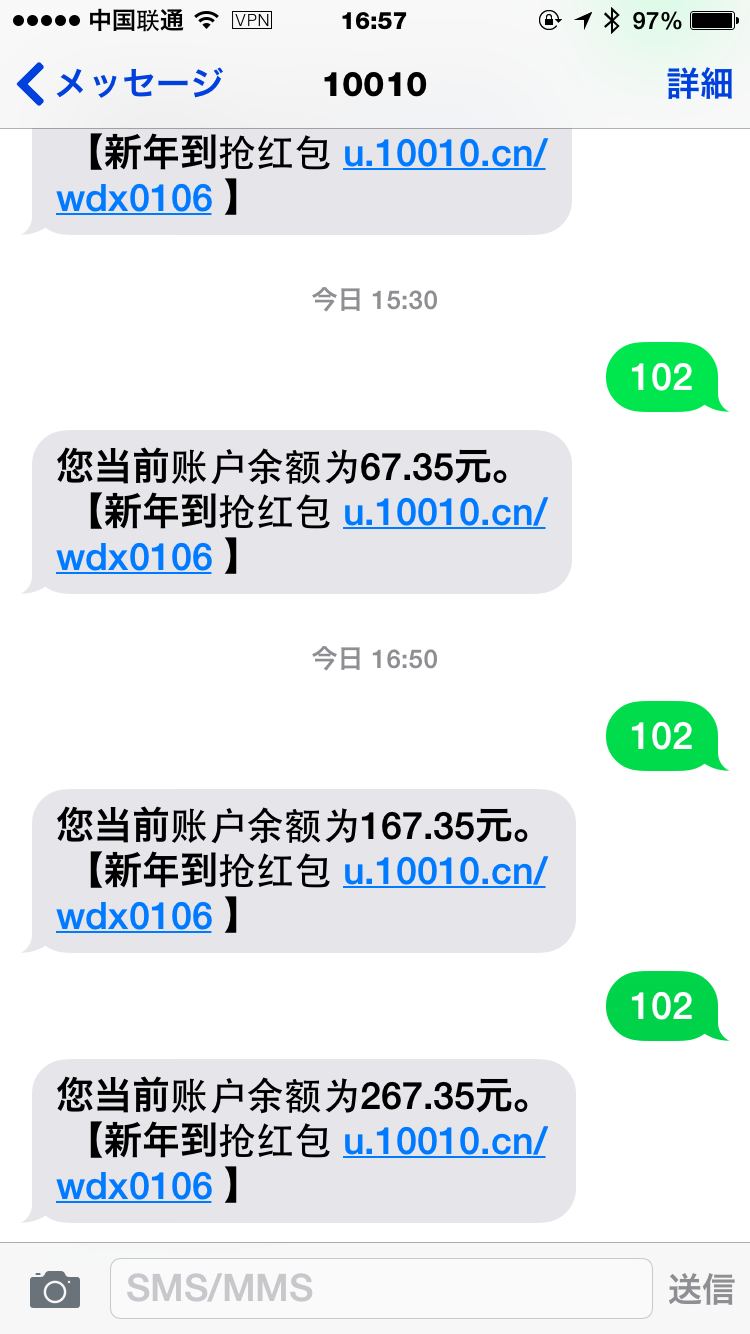Open the link in the 167.35元 balance message

pyautogui.click(x=444, y=873)
